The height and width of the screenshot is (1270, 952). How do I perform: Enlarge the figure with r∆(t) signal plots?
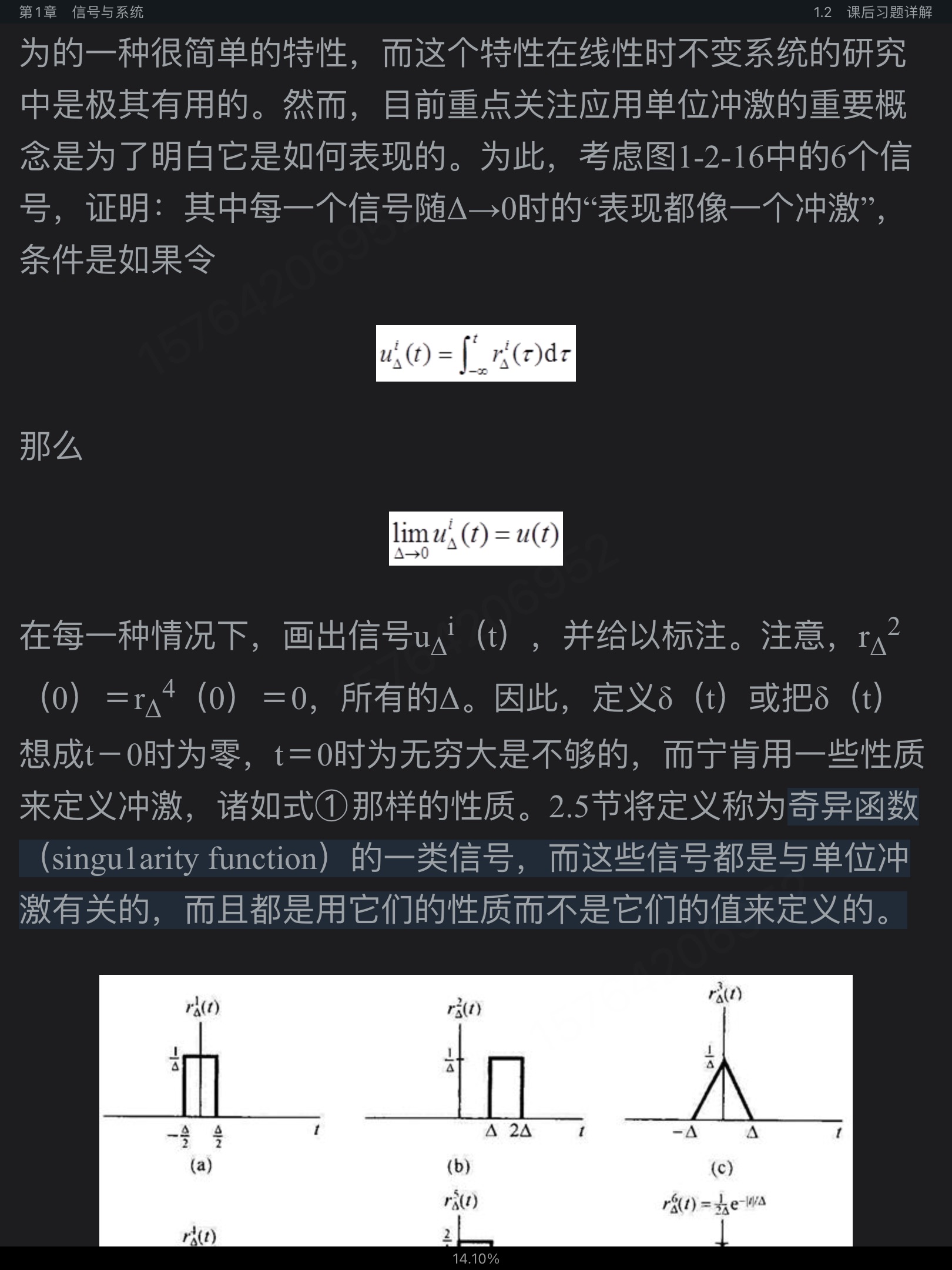pyautogui.click(x=475, y=1110)
